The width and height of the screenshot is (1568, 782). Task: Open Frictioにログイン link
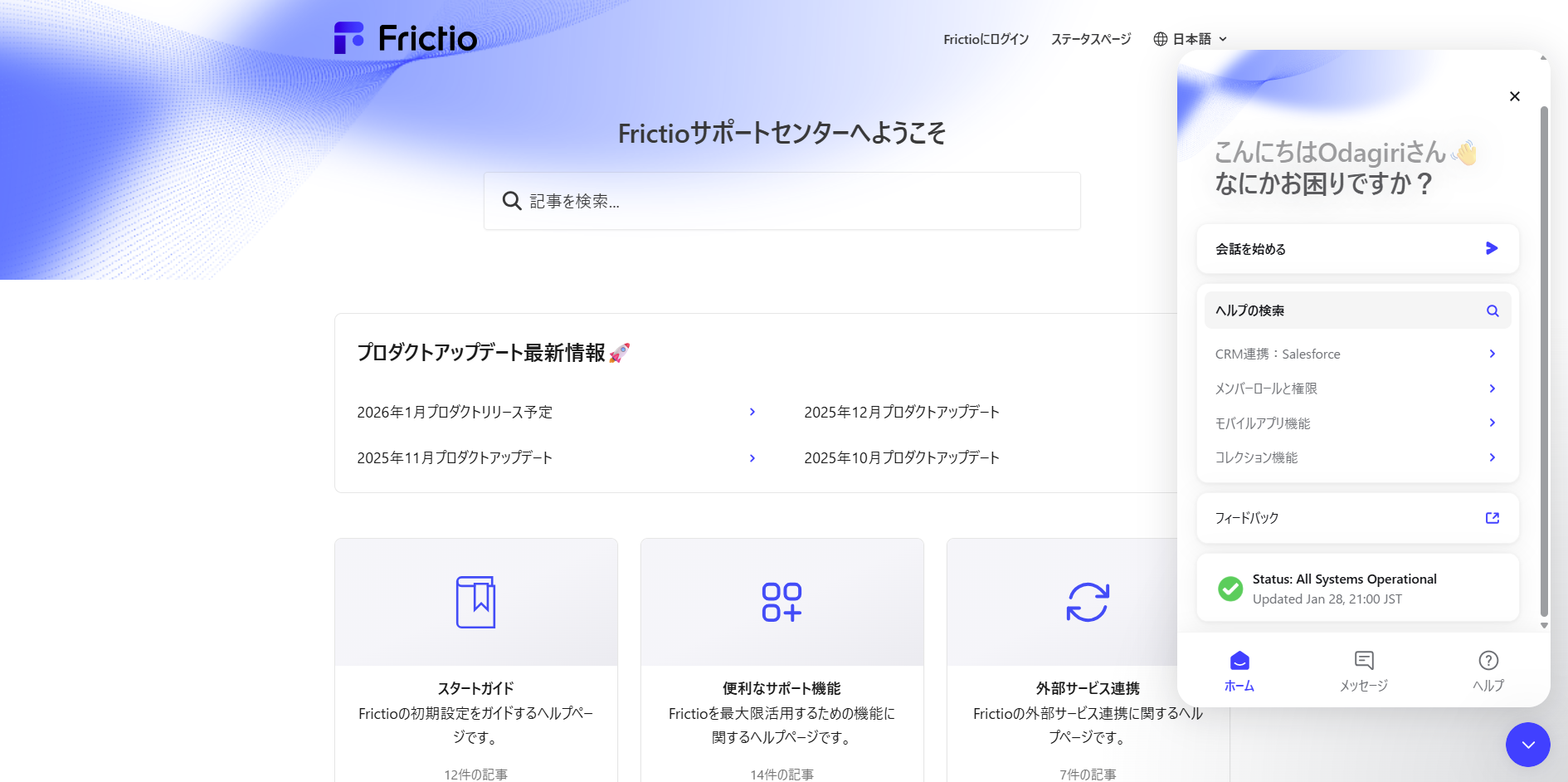(x=986, y=39)
